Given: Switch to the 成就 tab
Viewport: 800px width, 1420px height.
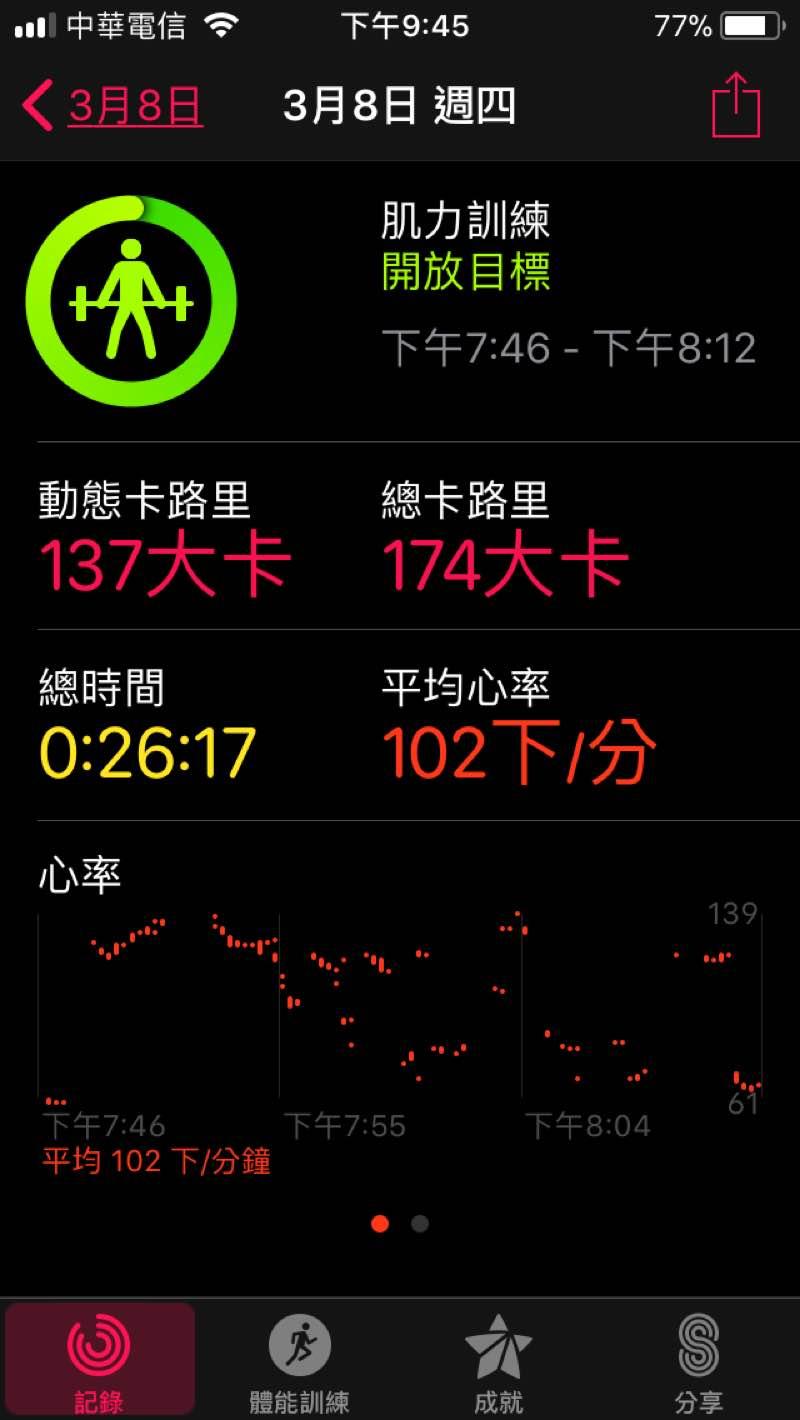Looking at the screenshot, I should pos(498,1360).
